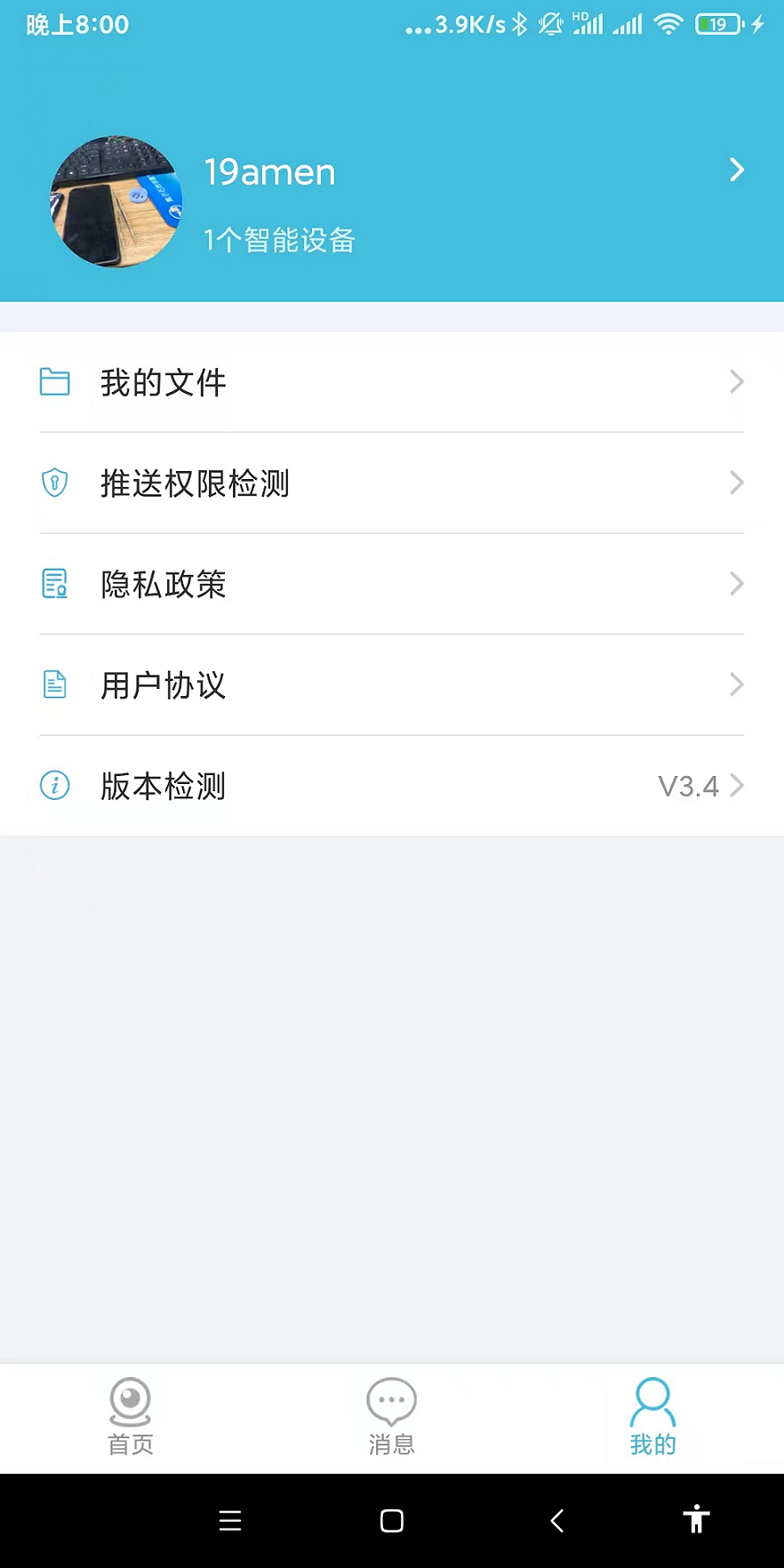Open 我的文件 by tapping its right chevron
Viewport: 784px width, 1568px height.
coord(736,382)
